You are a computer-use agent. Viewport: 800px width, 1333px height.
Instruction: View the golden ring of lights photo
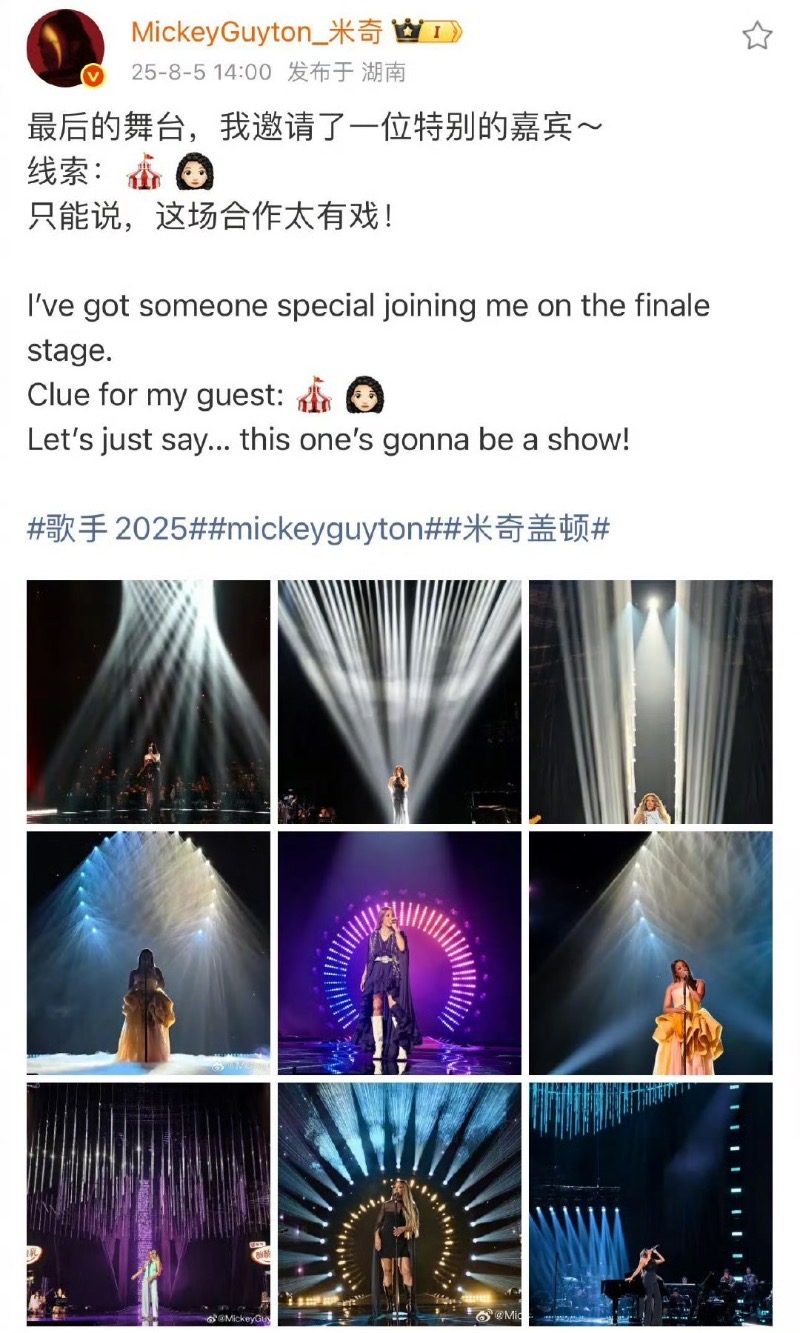(x=399, y=1204)
